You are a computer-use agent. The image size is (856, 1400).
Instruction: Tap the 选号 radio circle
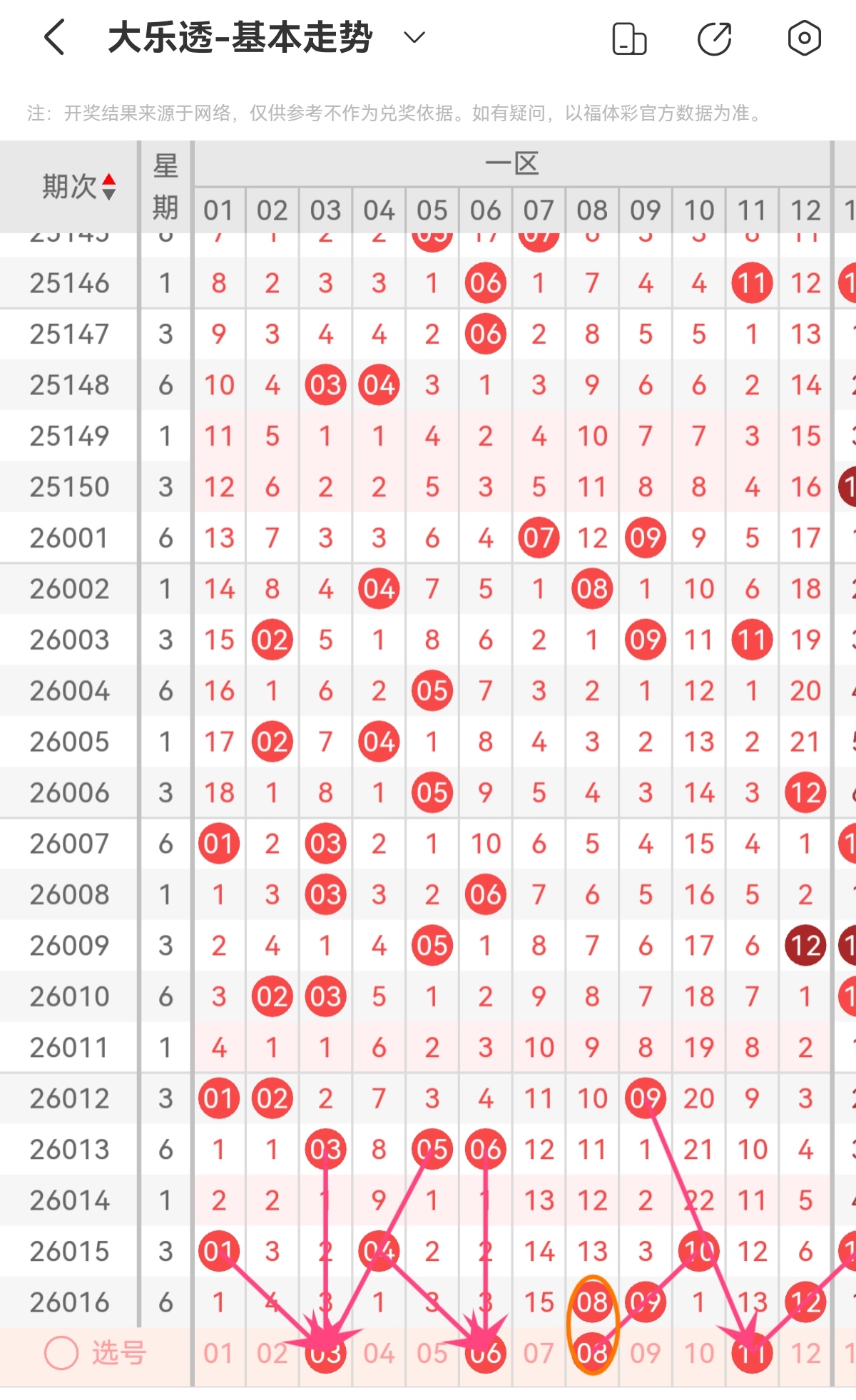pos(61,1353)
